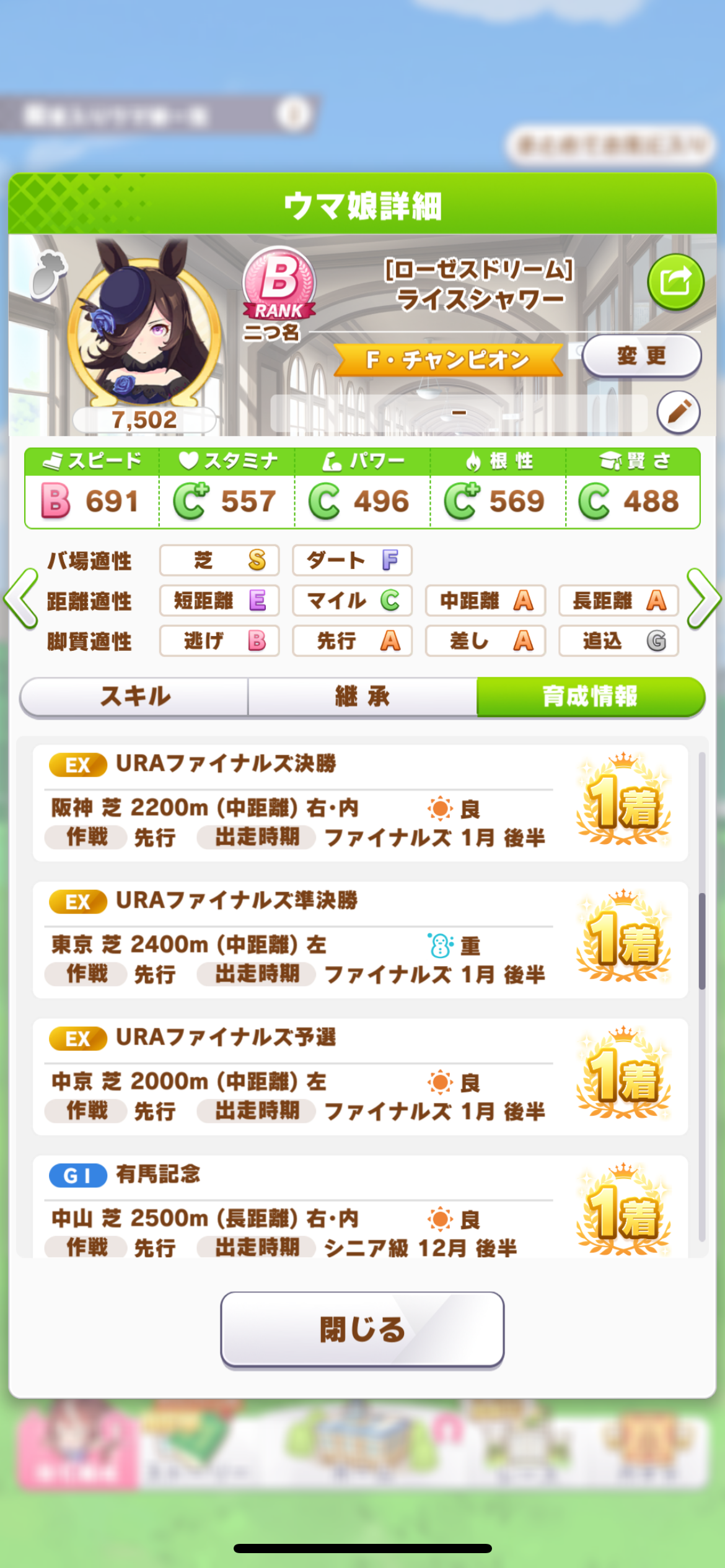Screen dimensions: 725x1568
Task: Share this Uma Musume's details
Action: 675,282
